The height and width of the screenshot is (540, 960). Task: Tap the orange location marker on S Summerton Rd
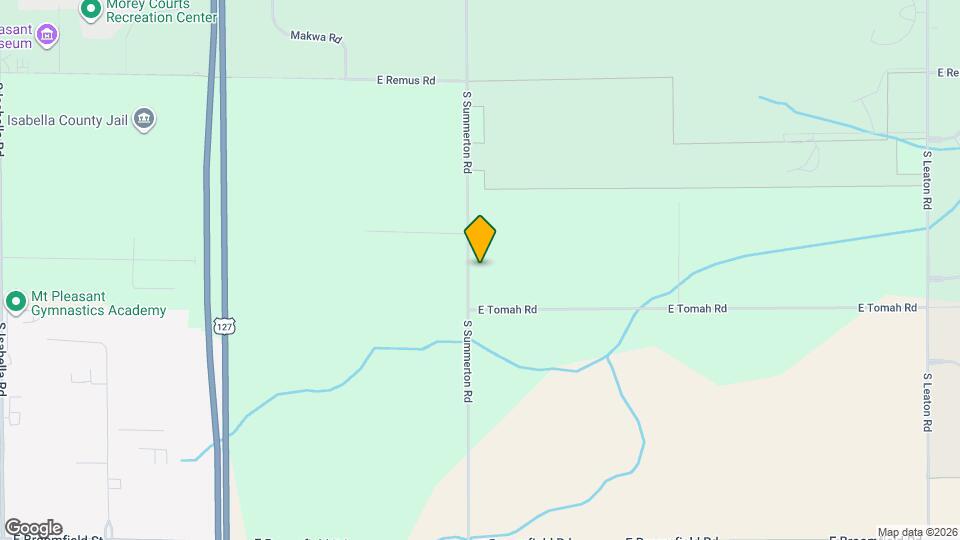[x=480, y=239]
